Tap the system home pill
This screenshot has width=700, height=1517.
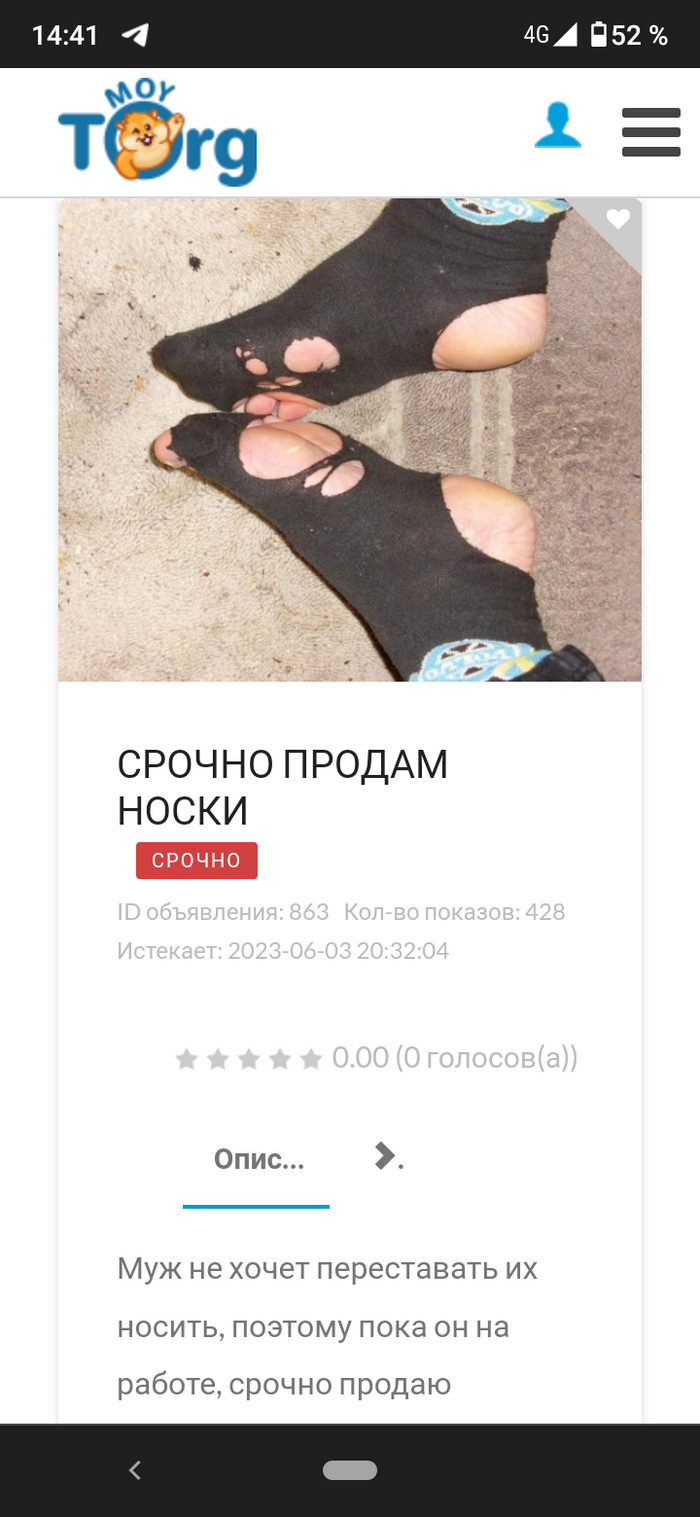[350, 1470]
